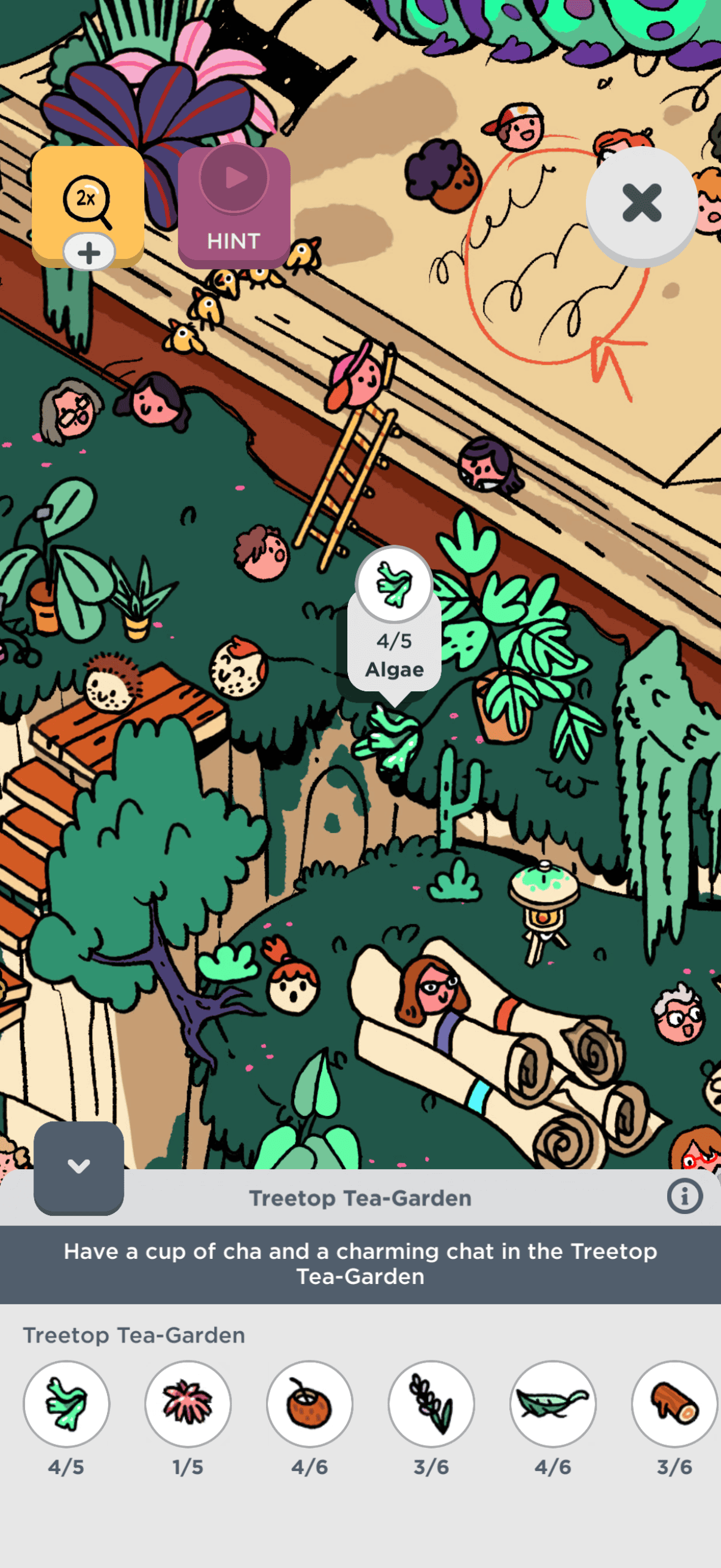Use the HINT button

(x=234, y=208)
